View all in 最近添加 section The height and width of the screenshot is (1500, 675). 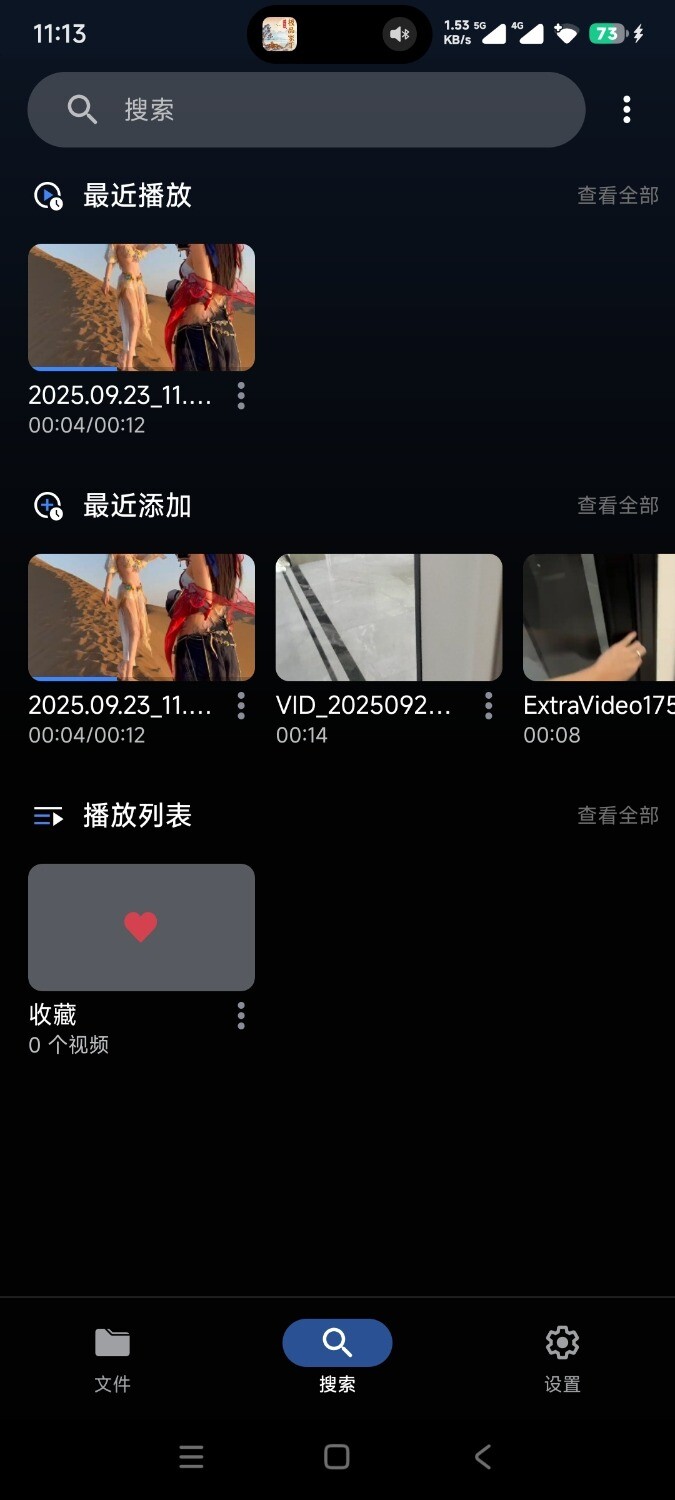[617, 506]
